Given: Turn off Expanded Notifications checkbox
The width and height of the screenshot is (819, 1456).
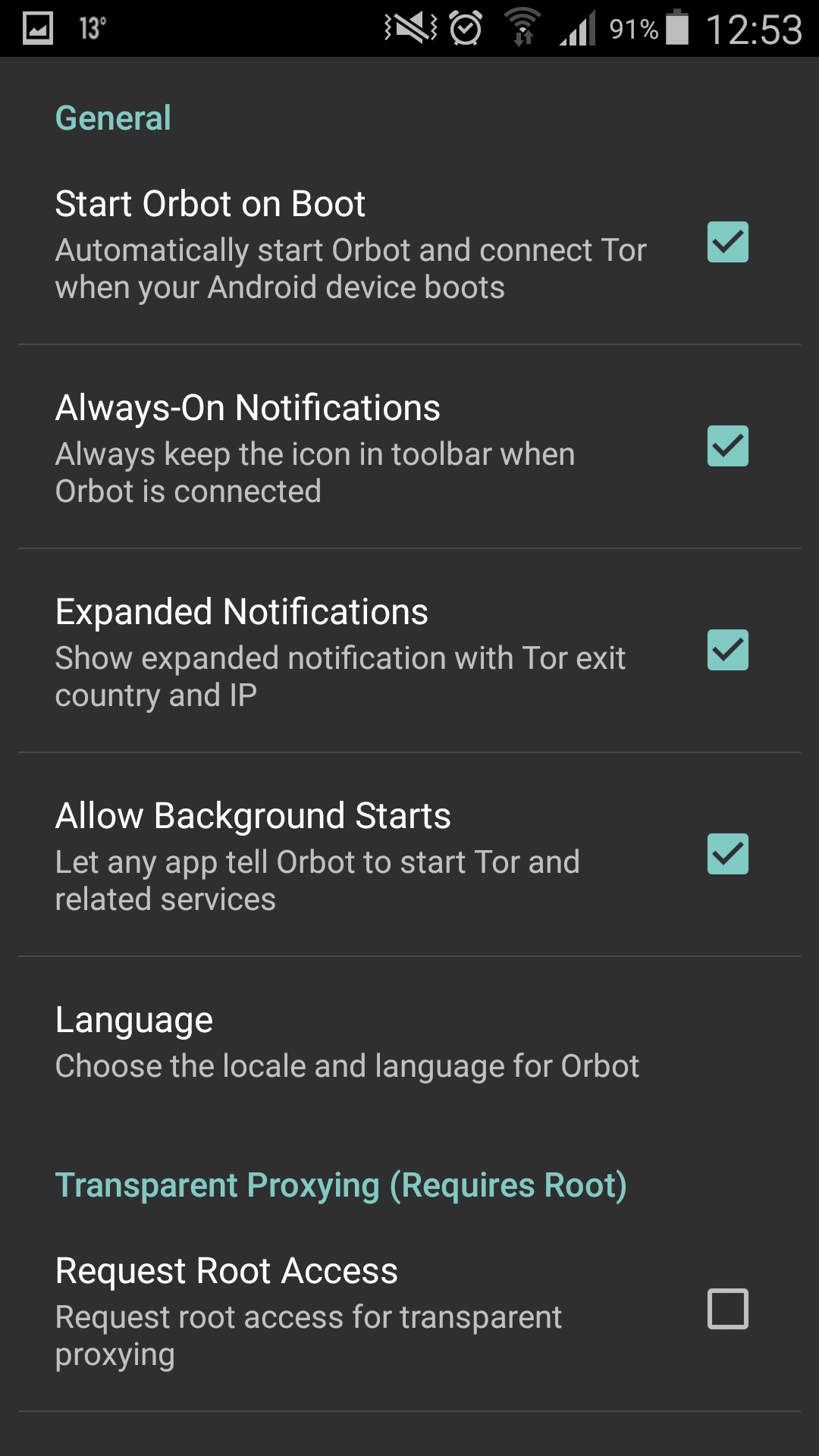Looking at the screenshot, I should 727,650.
